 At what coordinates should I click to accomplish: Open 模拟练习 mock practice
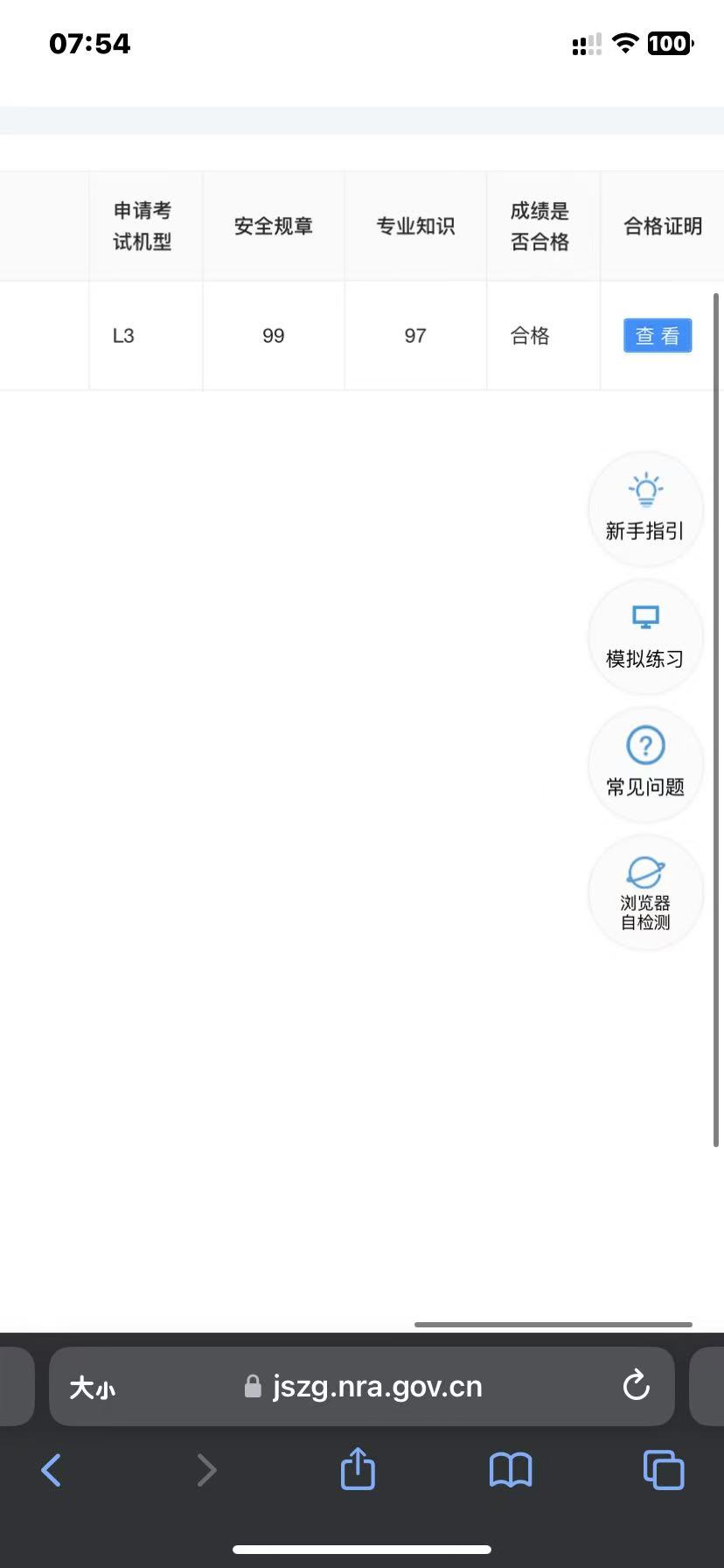point(645,637)
